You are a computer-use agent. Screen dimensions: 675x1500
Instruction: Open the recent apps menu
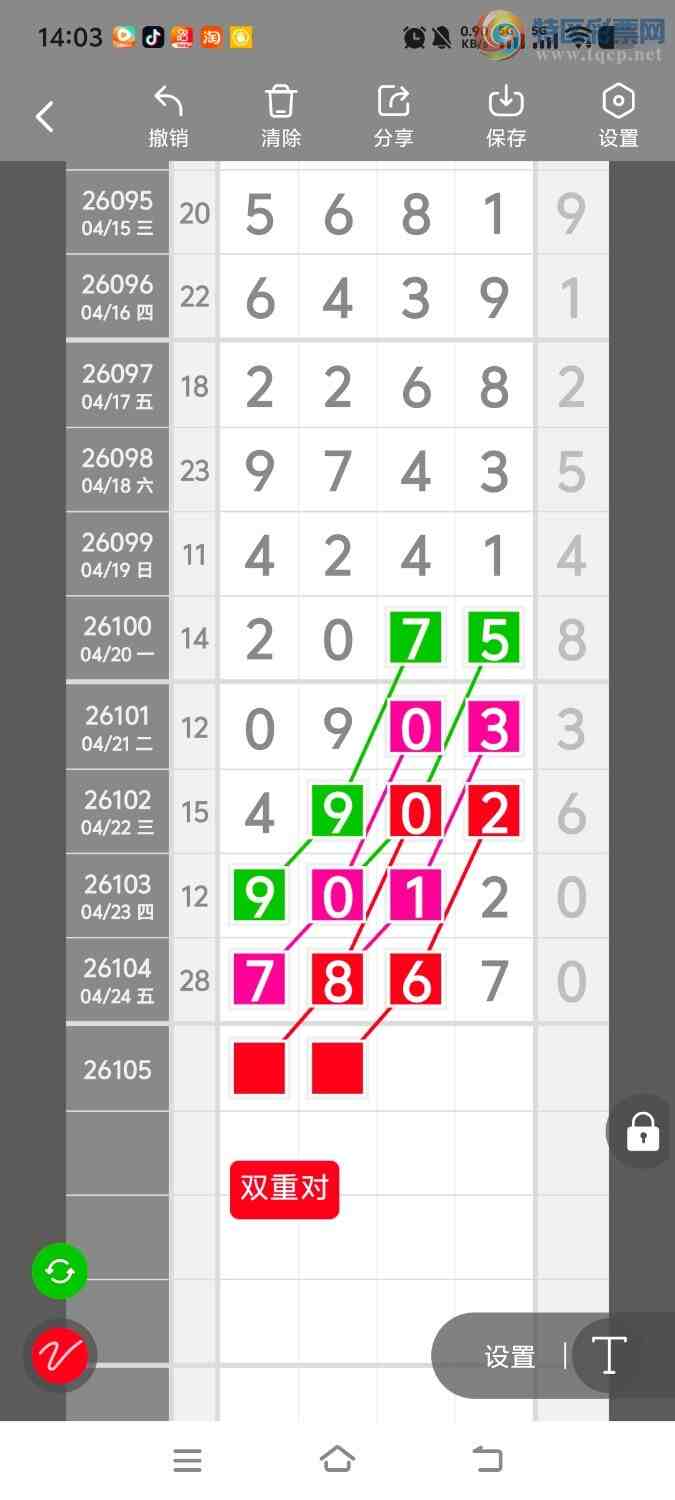pos(187,1460)
